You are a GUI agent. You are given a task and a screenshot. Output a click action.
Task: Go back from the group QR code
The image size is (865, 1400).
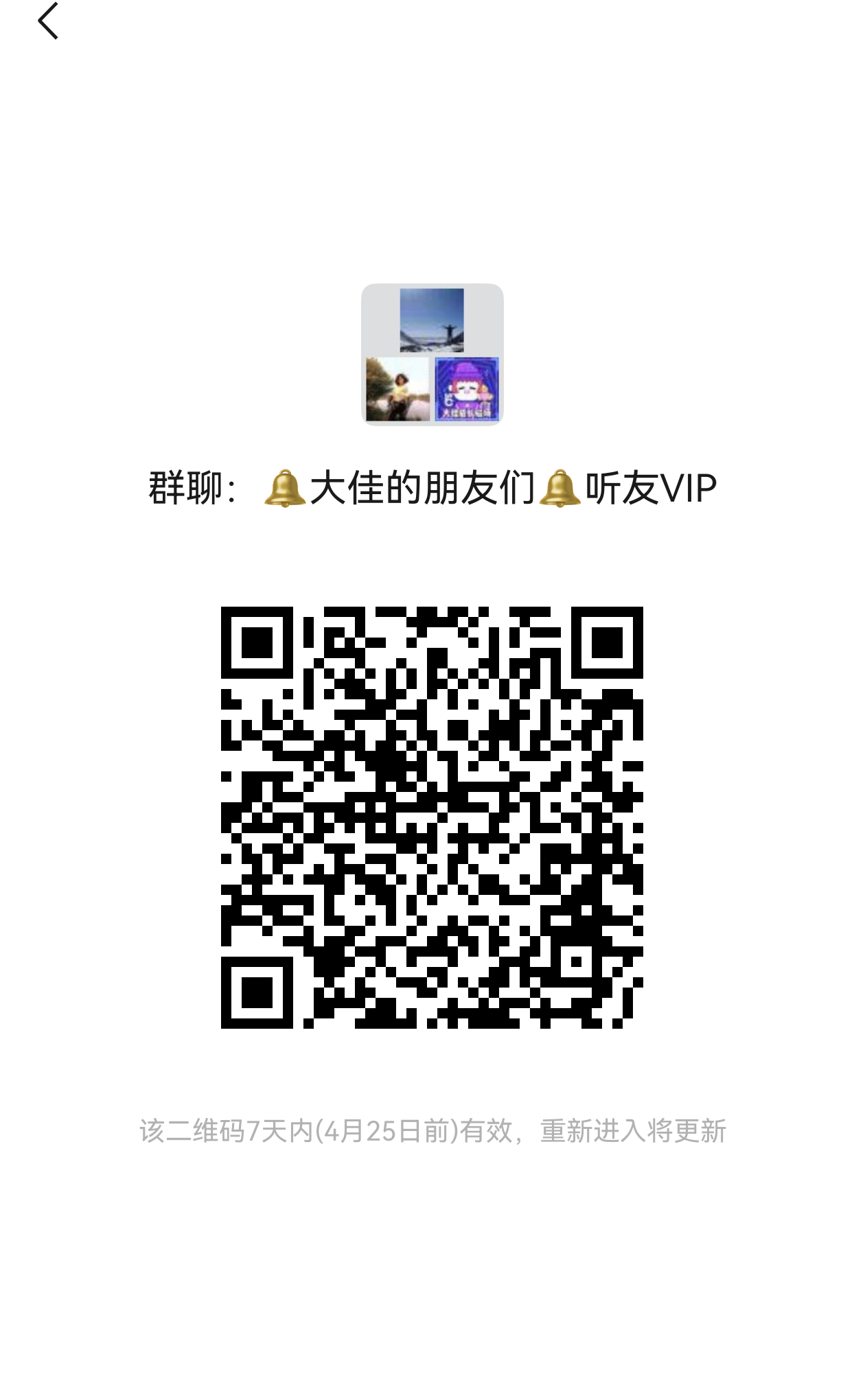point(48,21)
